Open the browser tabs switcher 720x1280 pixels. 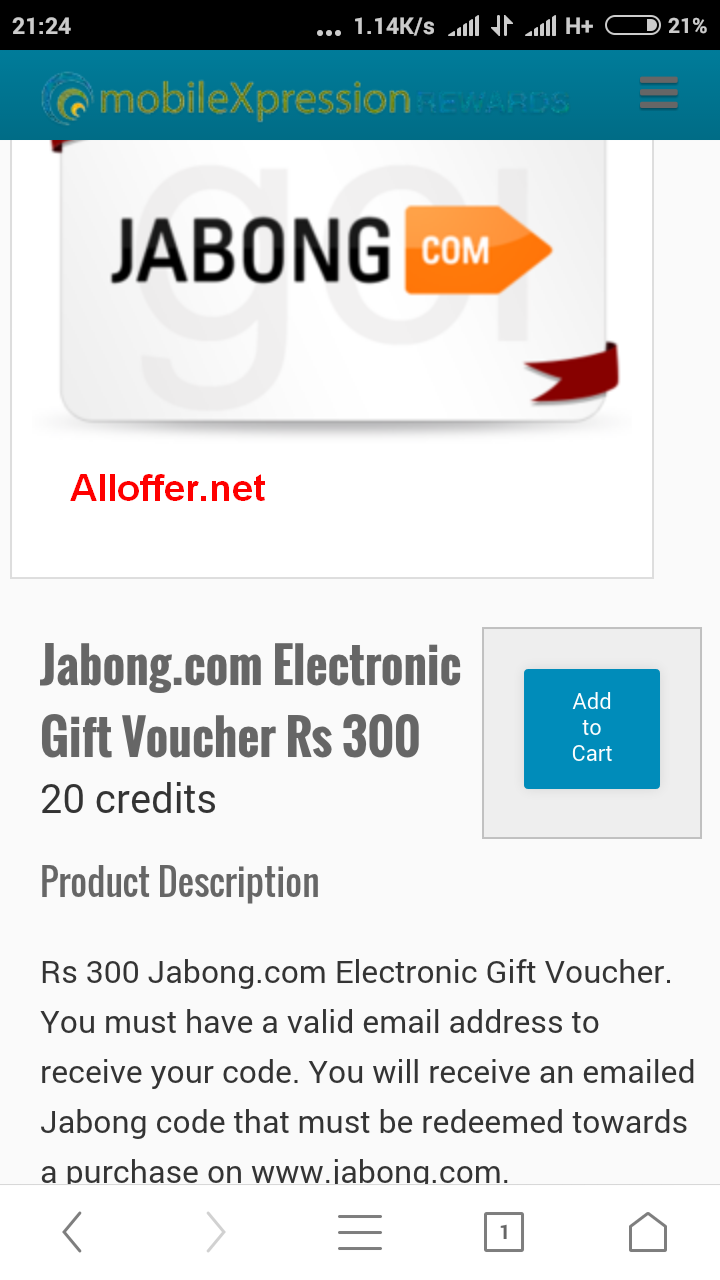504,1232
